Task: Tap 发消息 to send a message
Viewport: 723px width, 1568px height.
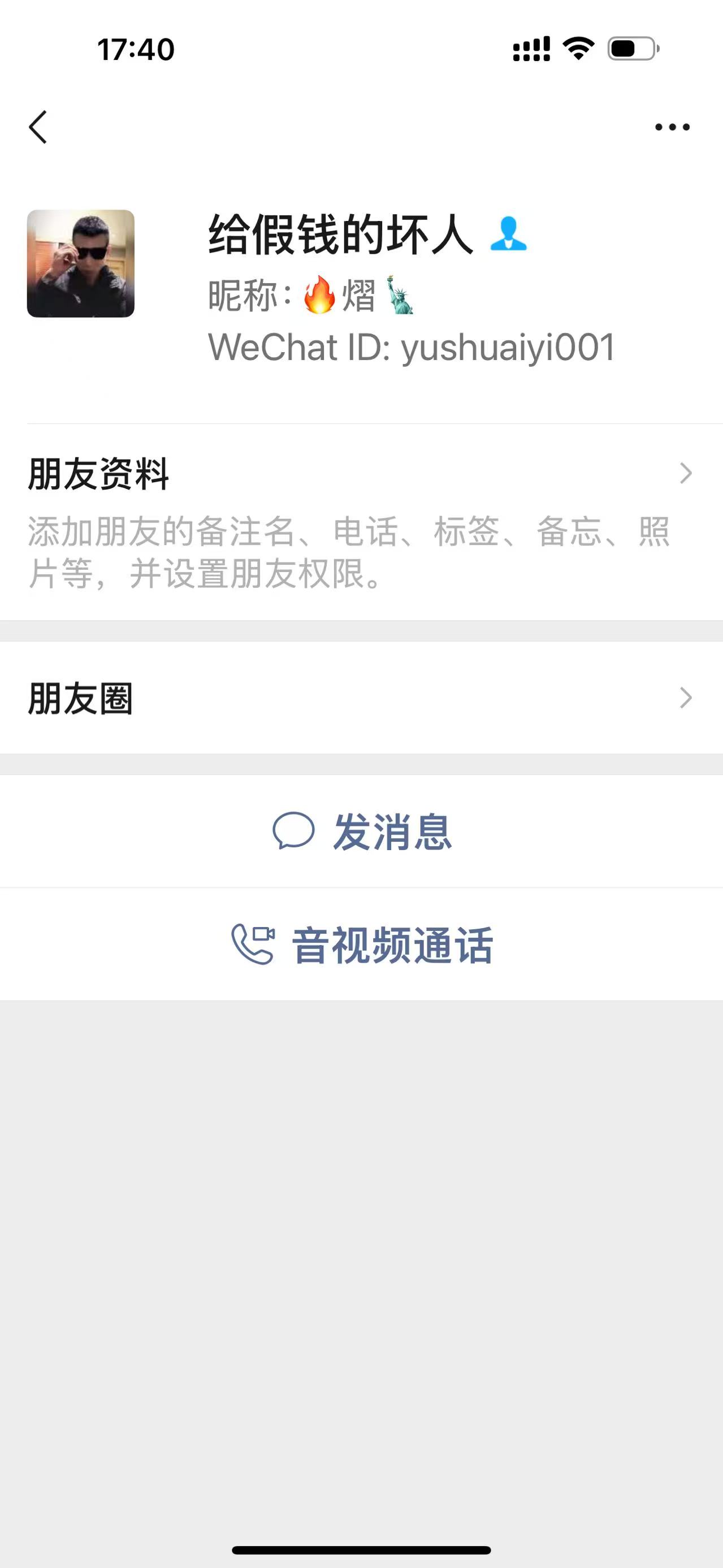Action: (362, 831)
